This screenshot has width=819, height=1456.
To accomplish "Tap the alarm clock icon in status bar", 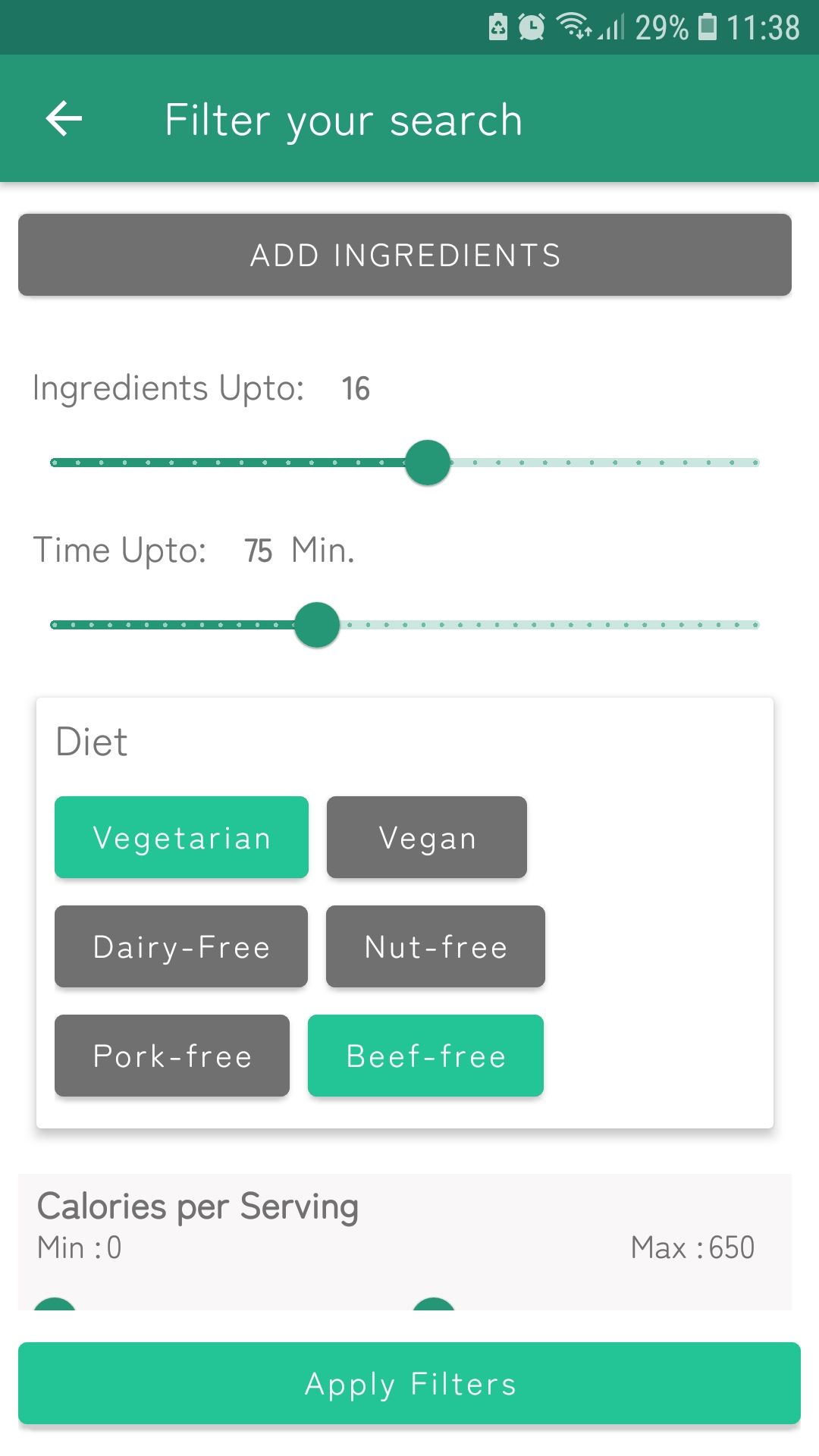I will click(531, 28).
